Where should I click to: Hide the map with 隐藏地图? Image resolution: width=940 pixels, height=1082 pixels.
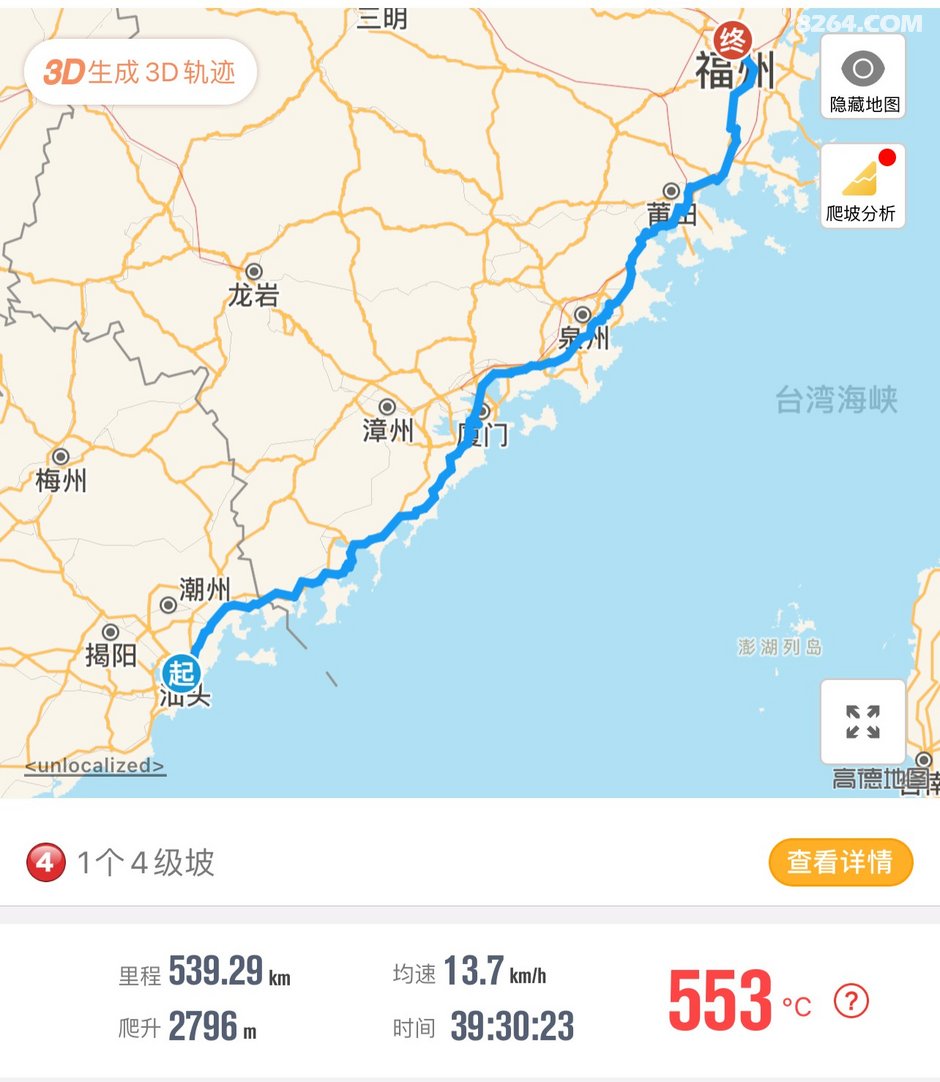click(863, 79)
